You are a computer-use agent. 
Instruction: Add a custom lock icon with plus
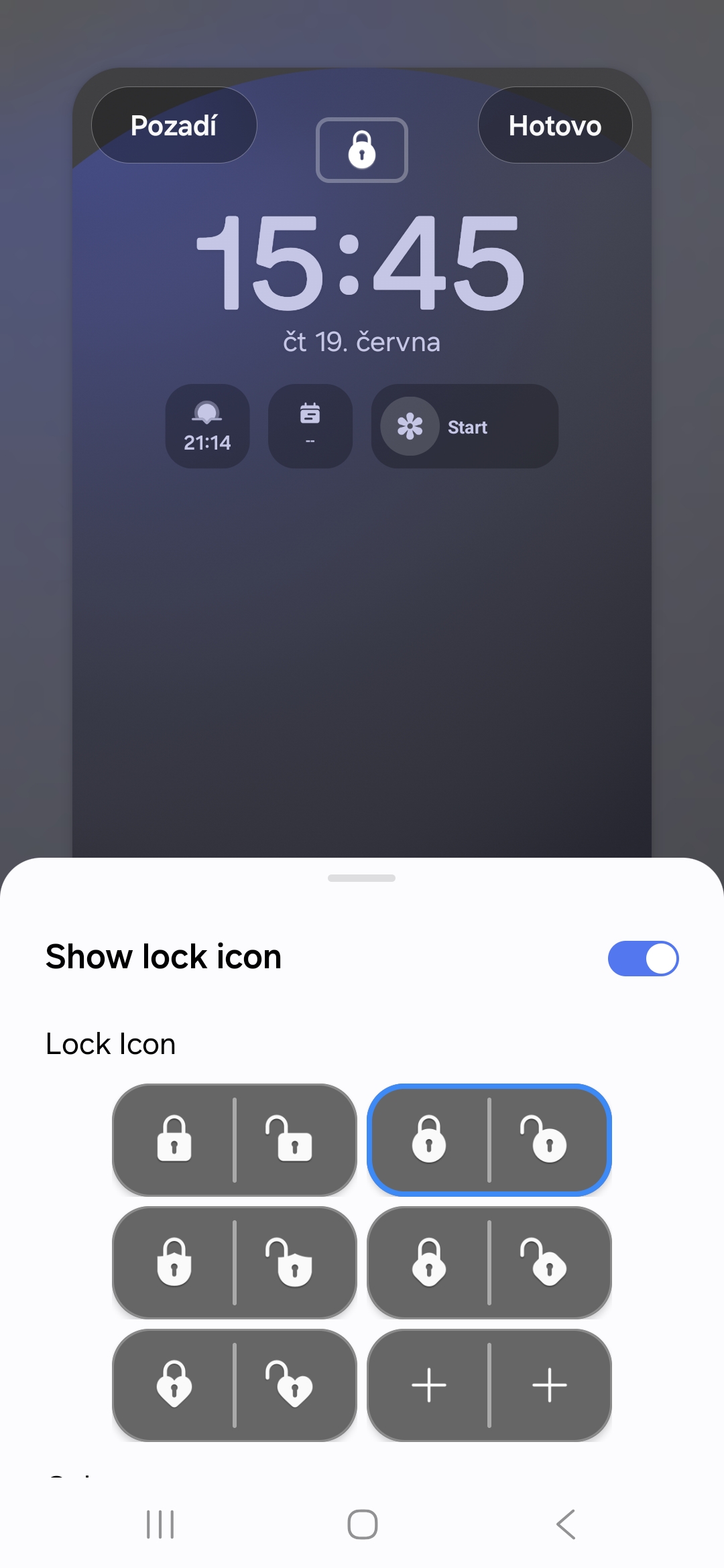[489, 1385]
